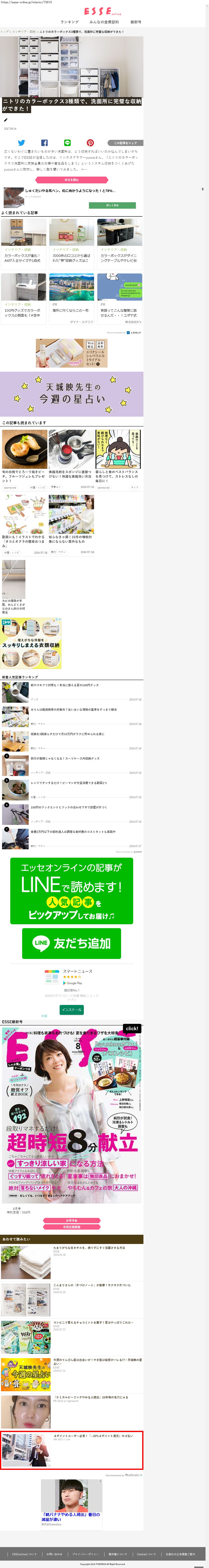Tap 本文を読む to read full article
Screen dimensions: 209x1568
point(72,179)
